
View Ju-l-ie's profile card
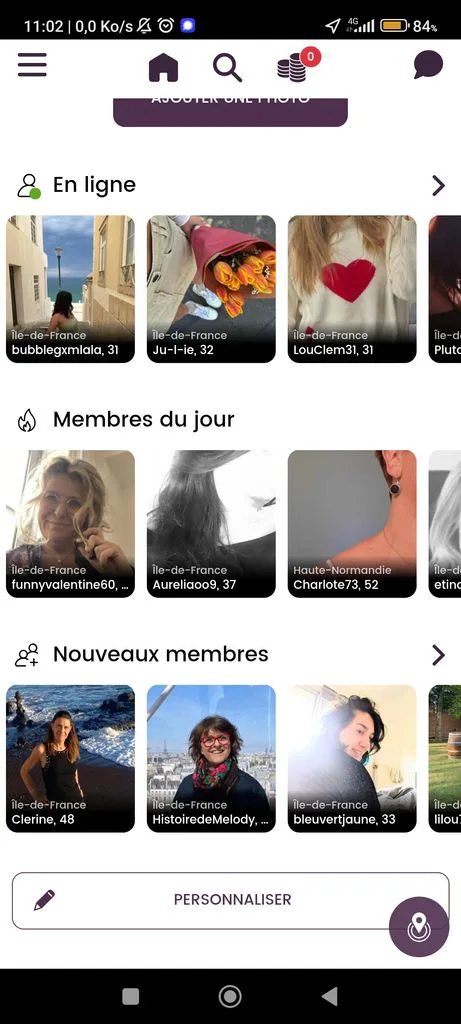(211, 289)
